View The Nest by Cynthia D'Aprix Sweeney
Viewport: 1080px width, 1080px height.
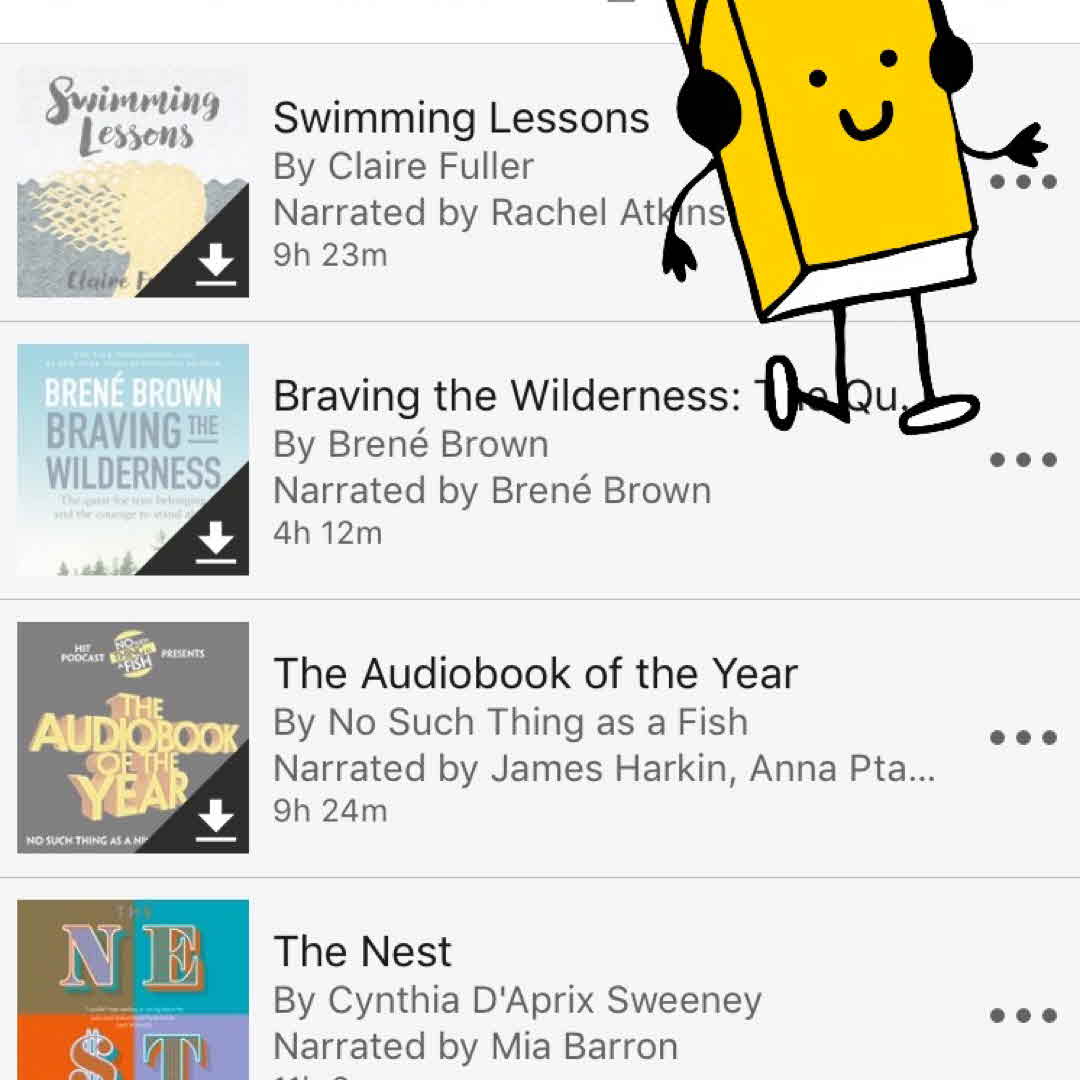pos(363,952)
